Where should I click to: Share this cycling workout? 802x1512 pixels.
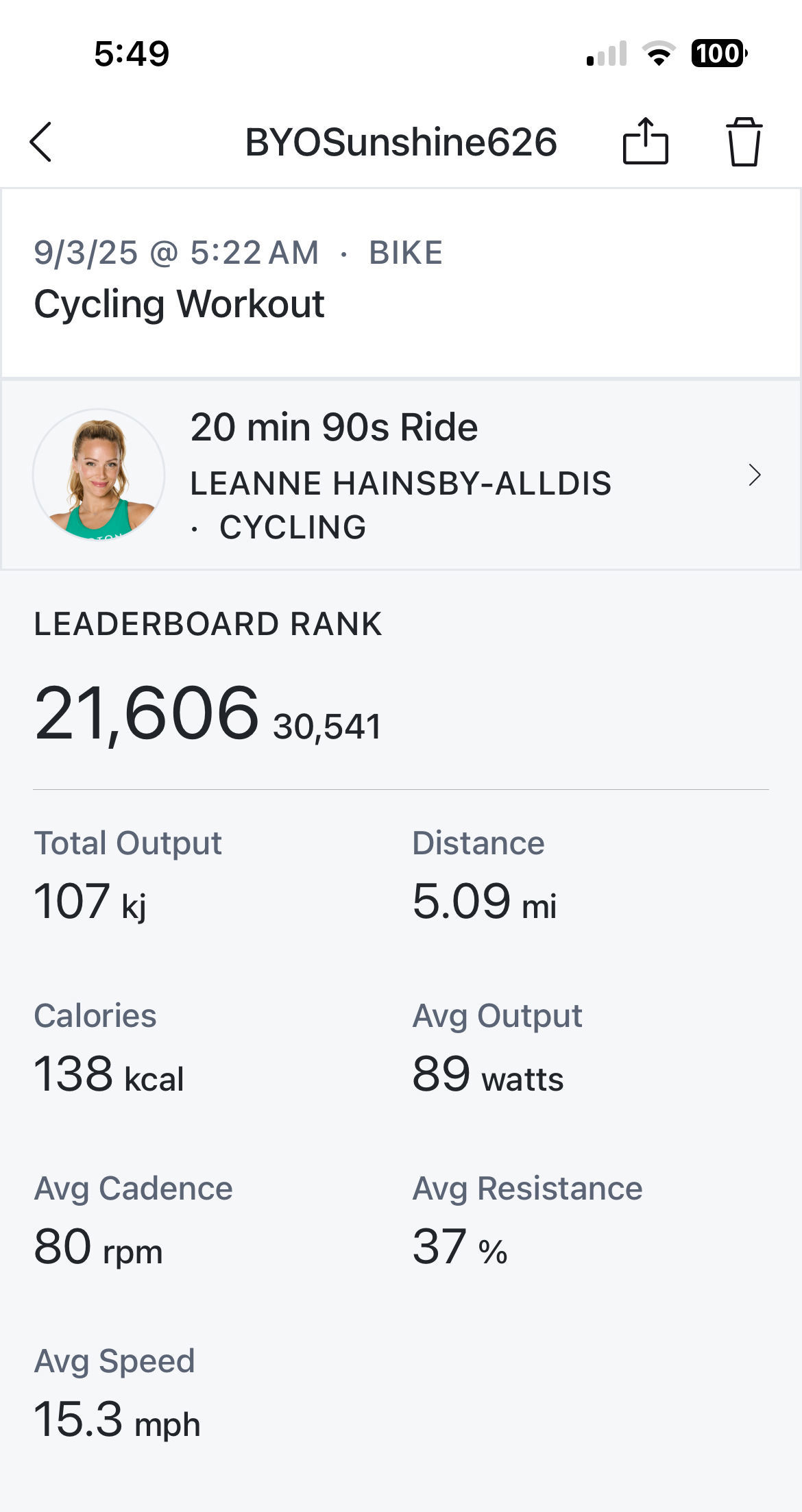[645, 141]
